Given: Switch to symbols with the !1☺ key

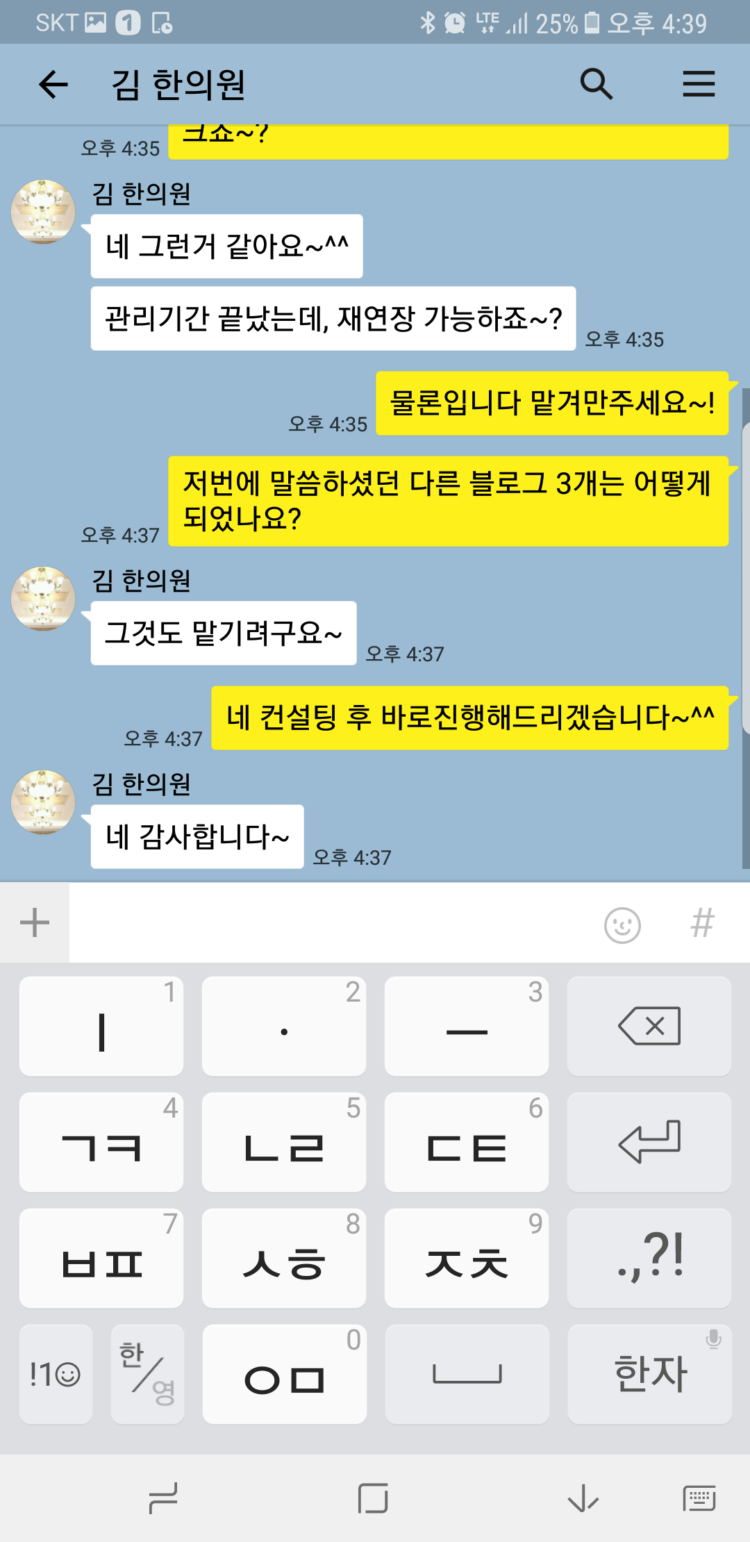Looking at the screenshot, I should pos(55,1374).
